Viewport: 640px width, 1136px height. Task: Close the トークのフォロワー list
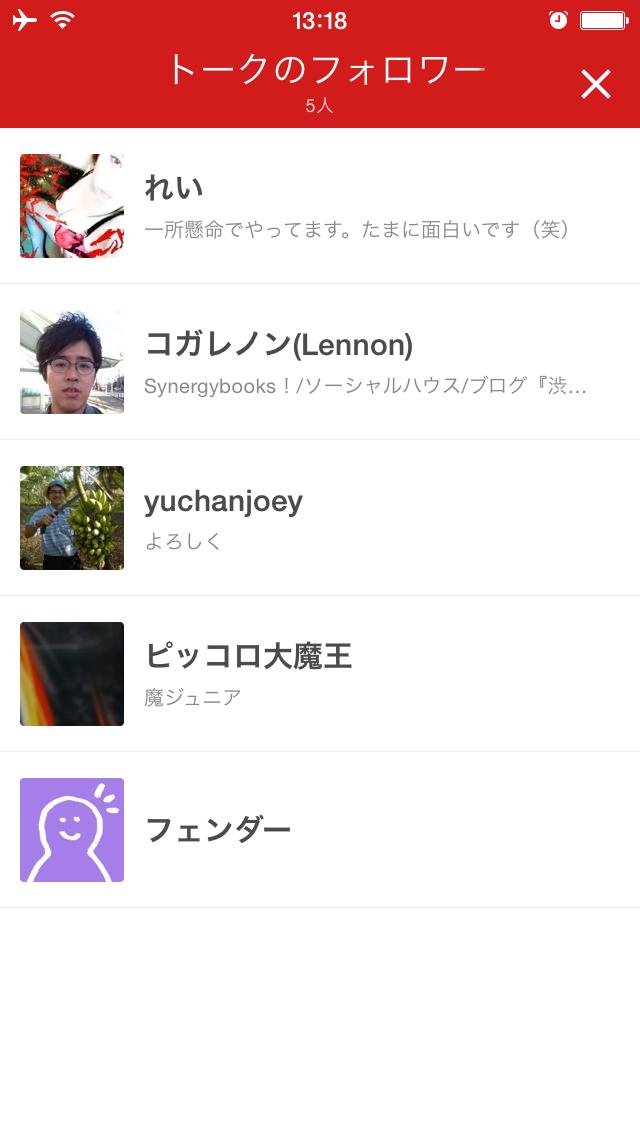[595, 84]
